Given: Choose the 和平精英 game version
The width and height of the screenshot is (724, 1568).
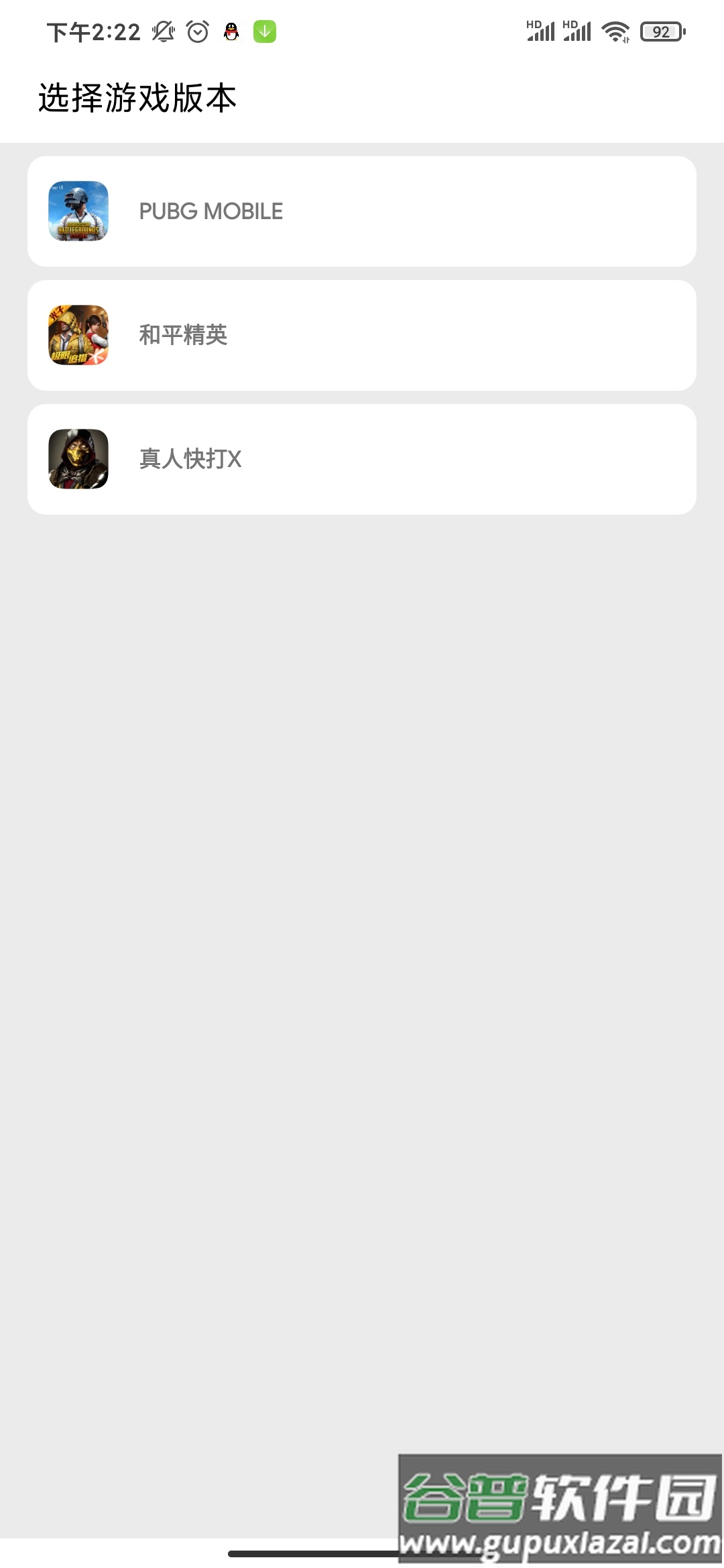Looking at the screenshot, I should [362, 336].
